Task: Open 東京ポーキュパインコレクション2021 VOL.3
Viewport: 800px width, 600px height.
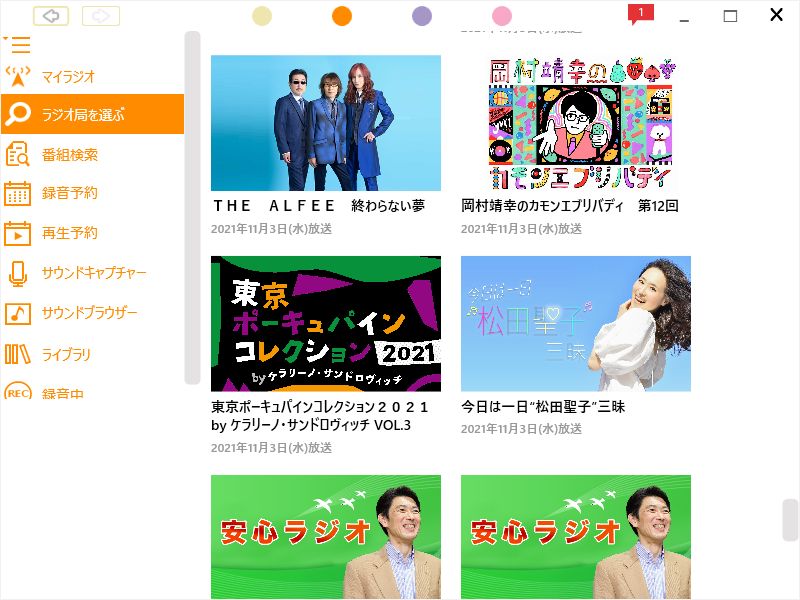Action: [325, 324]
